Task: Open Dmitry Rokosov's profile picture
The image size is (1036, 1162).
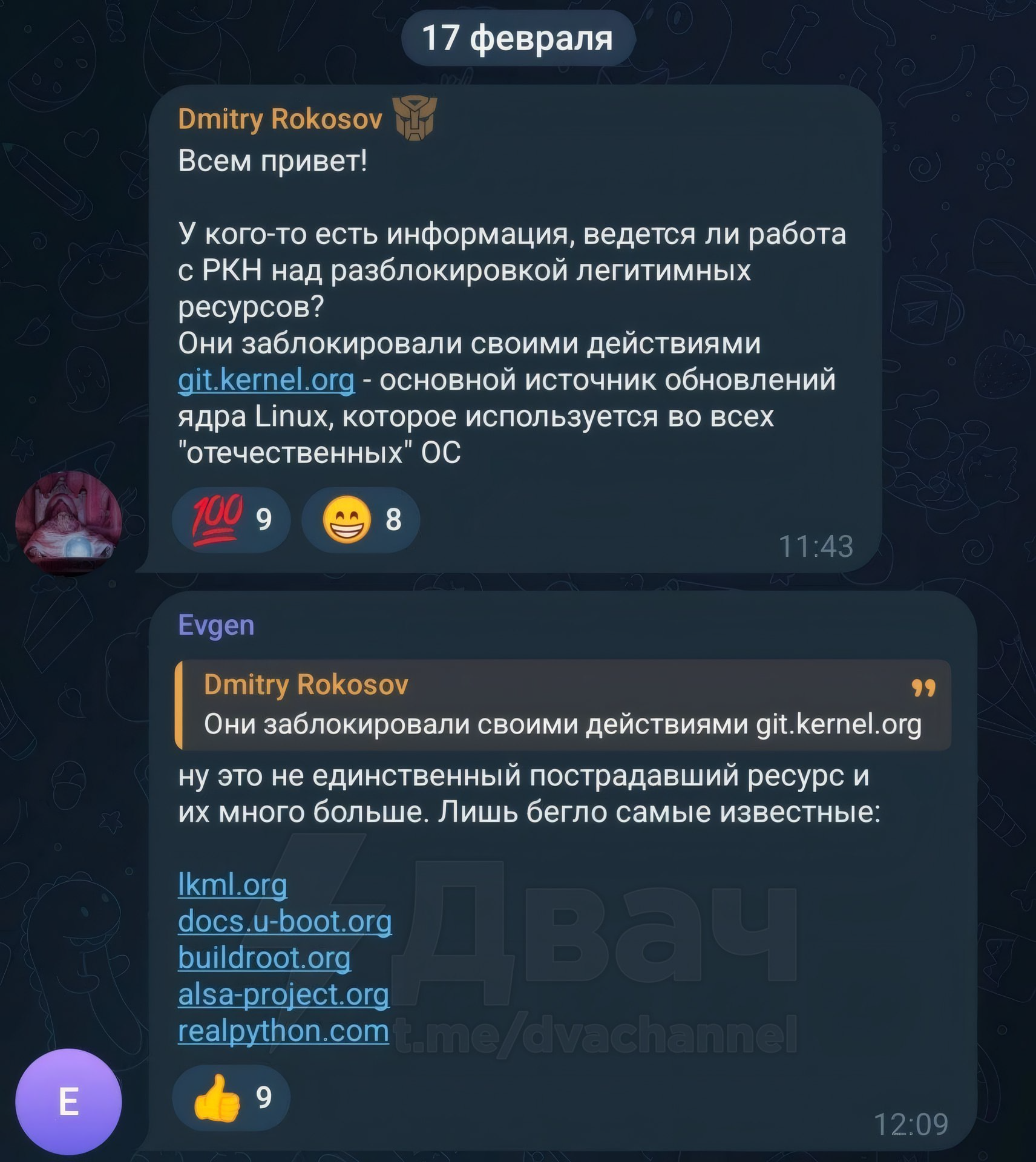Action: pyautogui.click(x=68, y=523)
